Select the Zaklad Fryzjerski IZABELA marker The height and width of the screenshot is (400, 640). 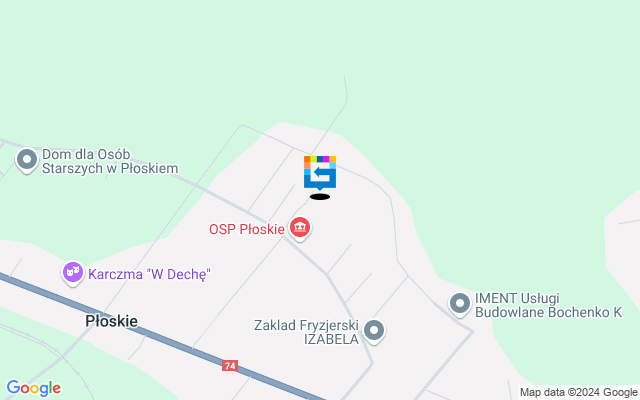coord(375,329)
